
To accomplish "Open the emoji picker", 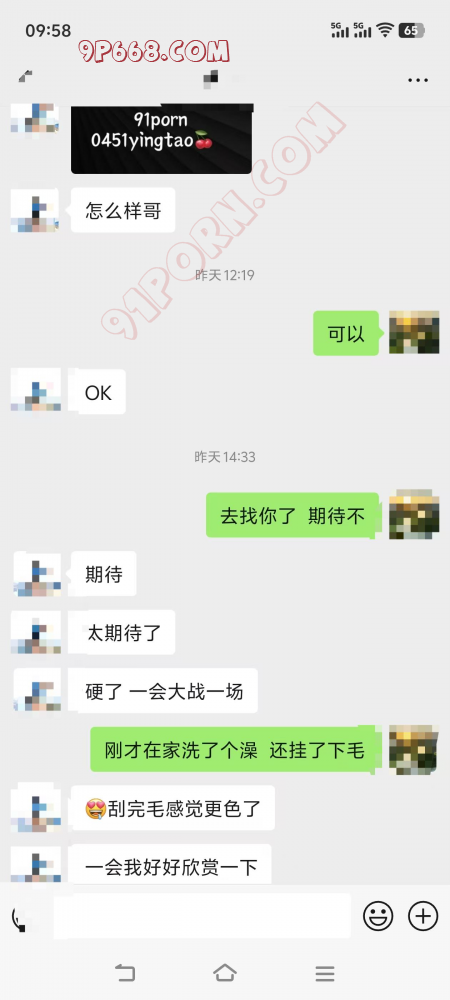I will 378,916.
